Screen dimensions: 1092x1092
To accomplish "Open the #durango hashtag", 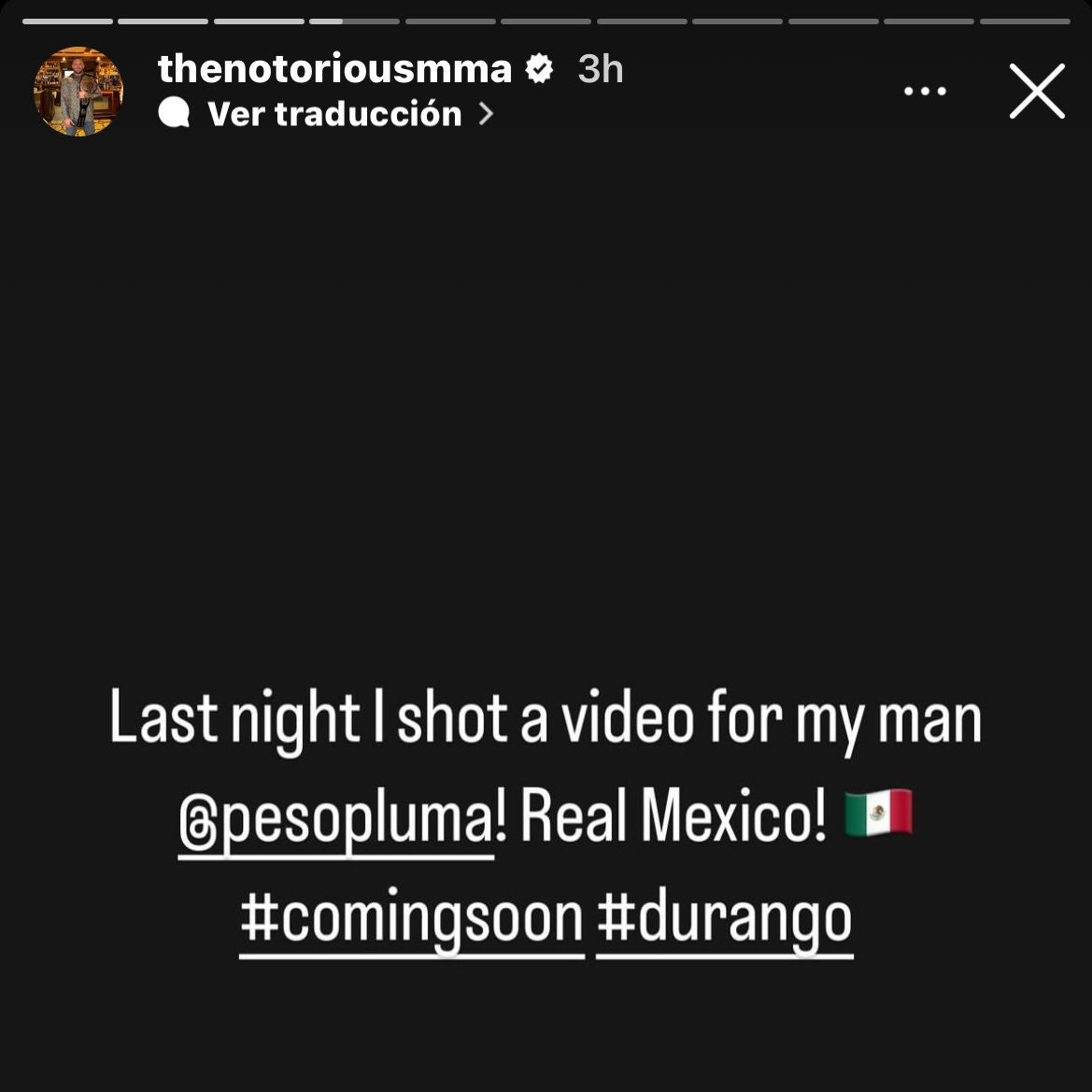I will [724, 919].
